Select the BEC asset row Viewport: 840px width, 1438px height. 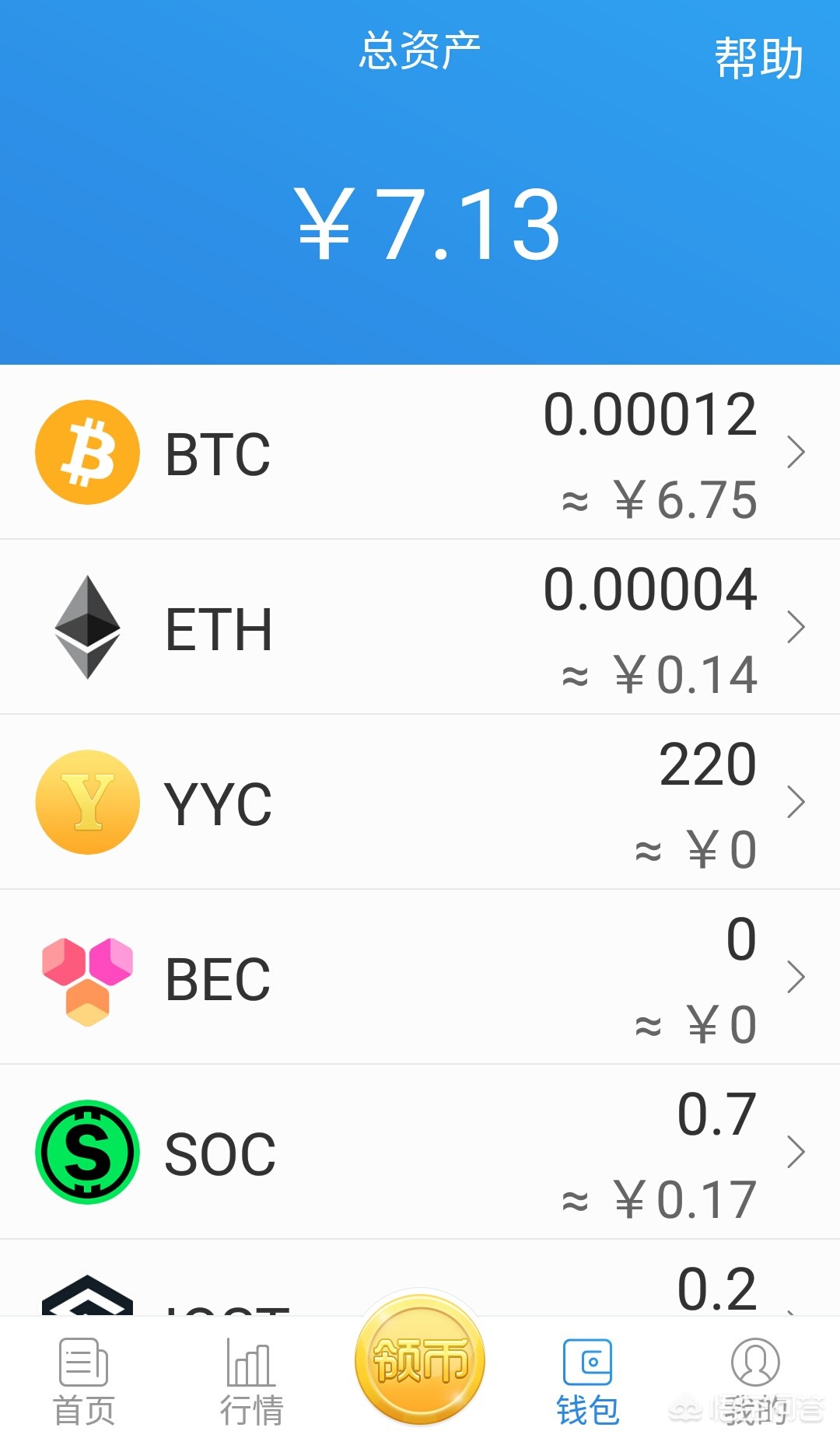point(420,978)
